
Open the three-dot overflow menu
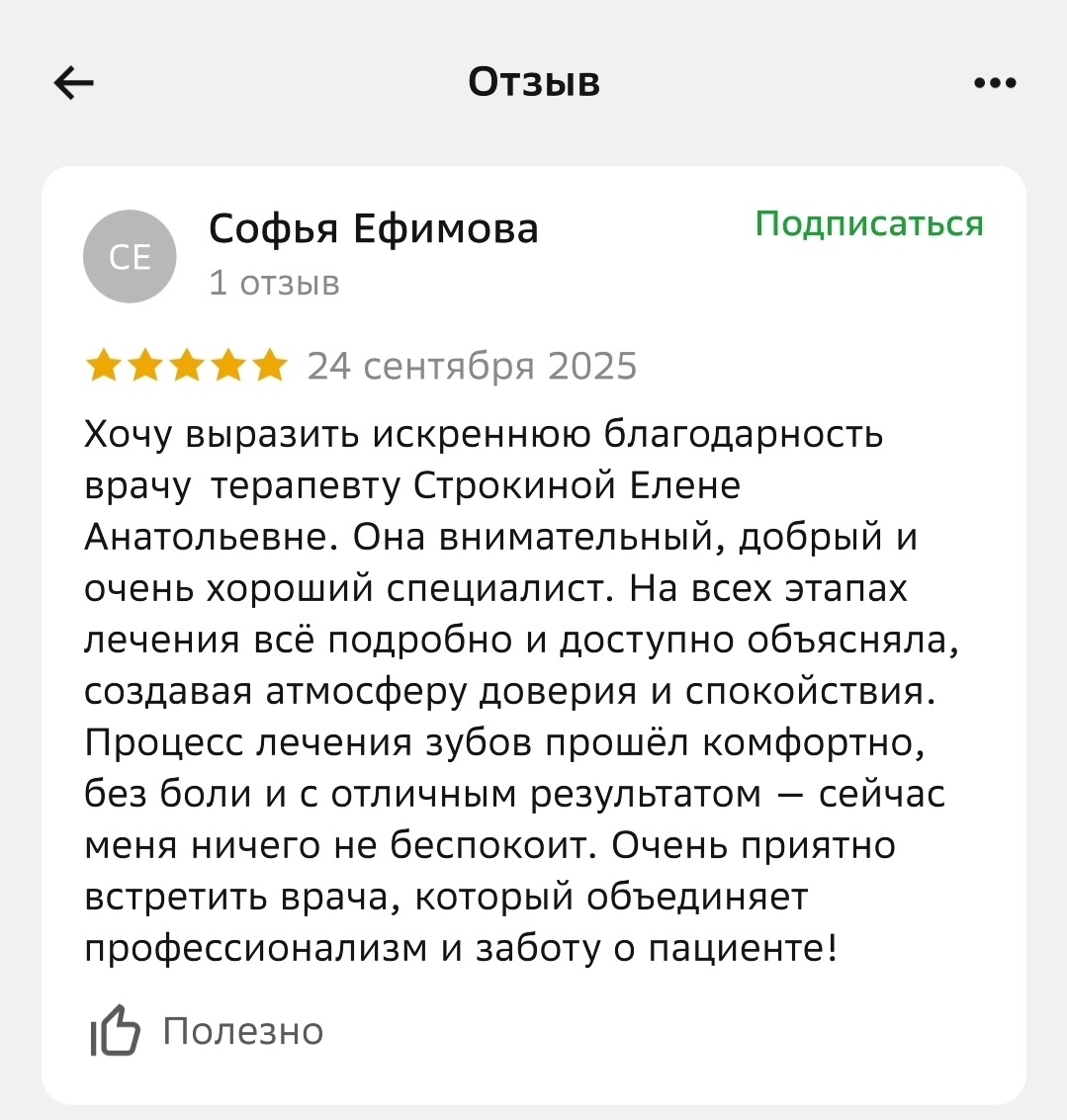[x=994, y=83]
